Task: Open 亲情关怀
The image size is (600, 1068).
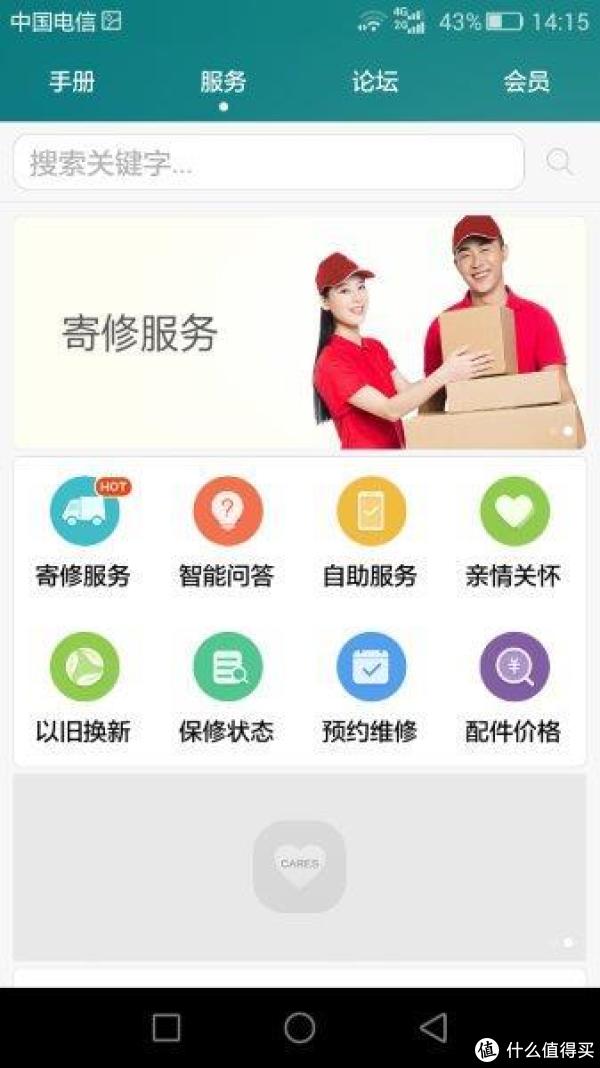Action: tap(514, 533)
